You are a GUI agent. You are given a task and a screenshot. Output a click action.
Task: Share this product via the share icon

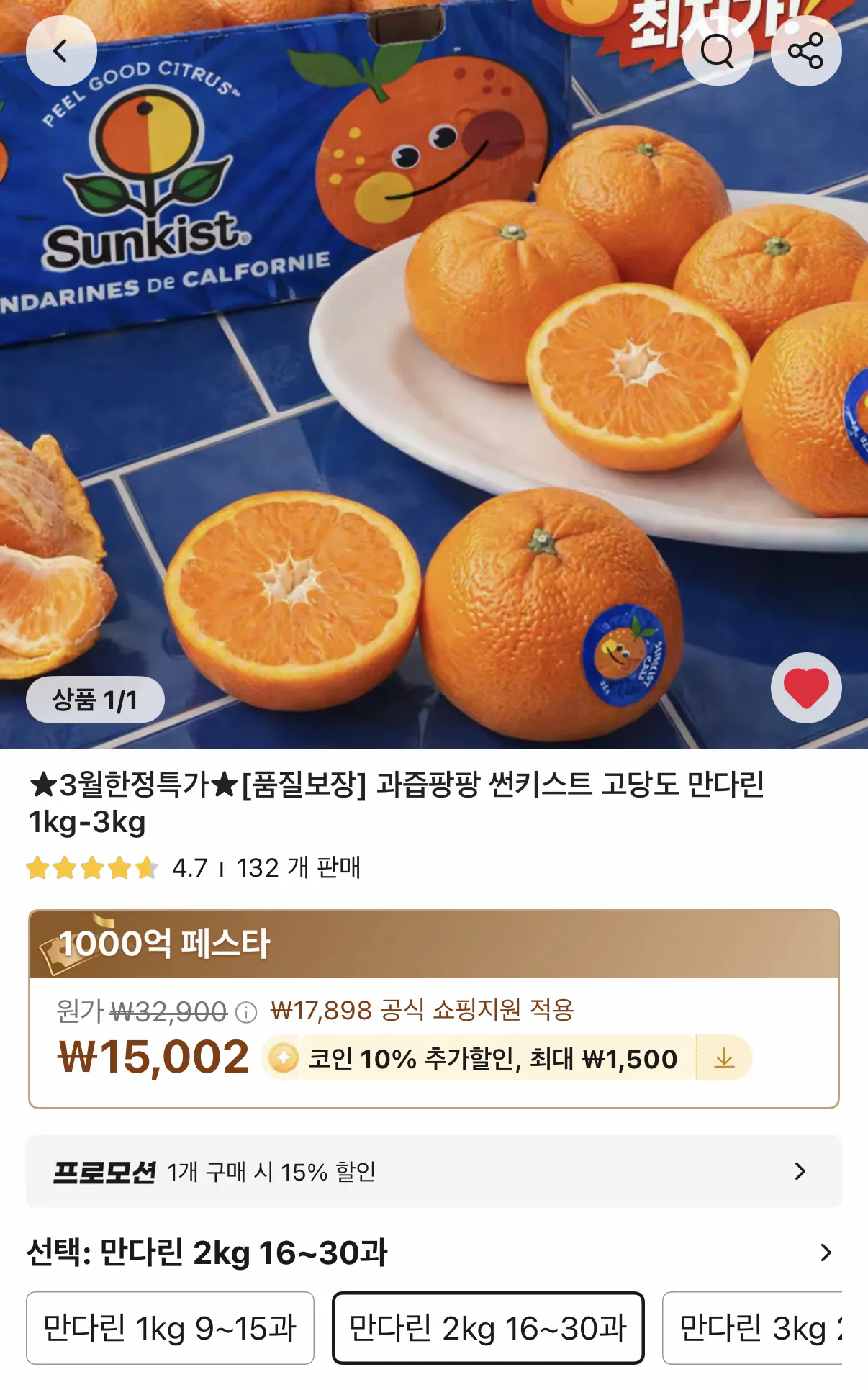tap(806, 50)
